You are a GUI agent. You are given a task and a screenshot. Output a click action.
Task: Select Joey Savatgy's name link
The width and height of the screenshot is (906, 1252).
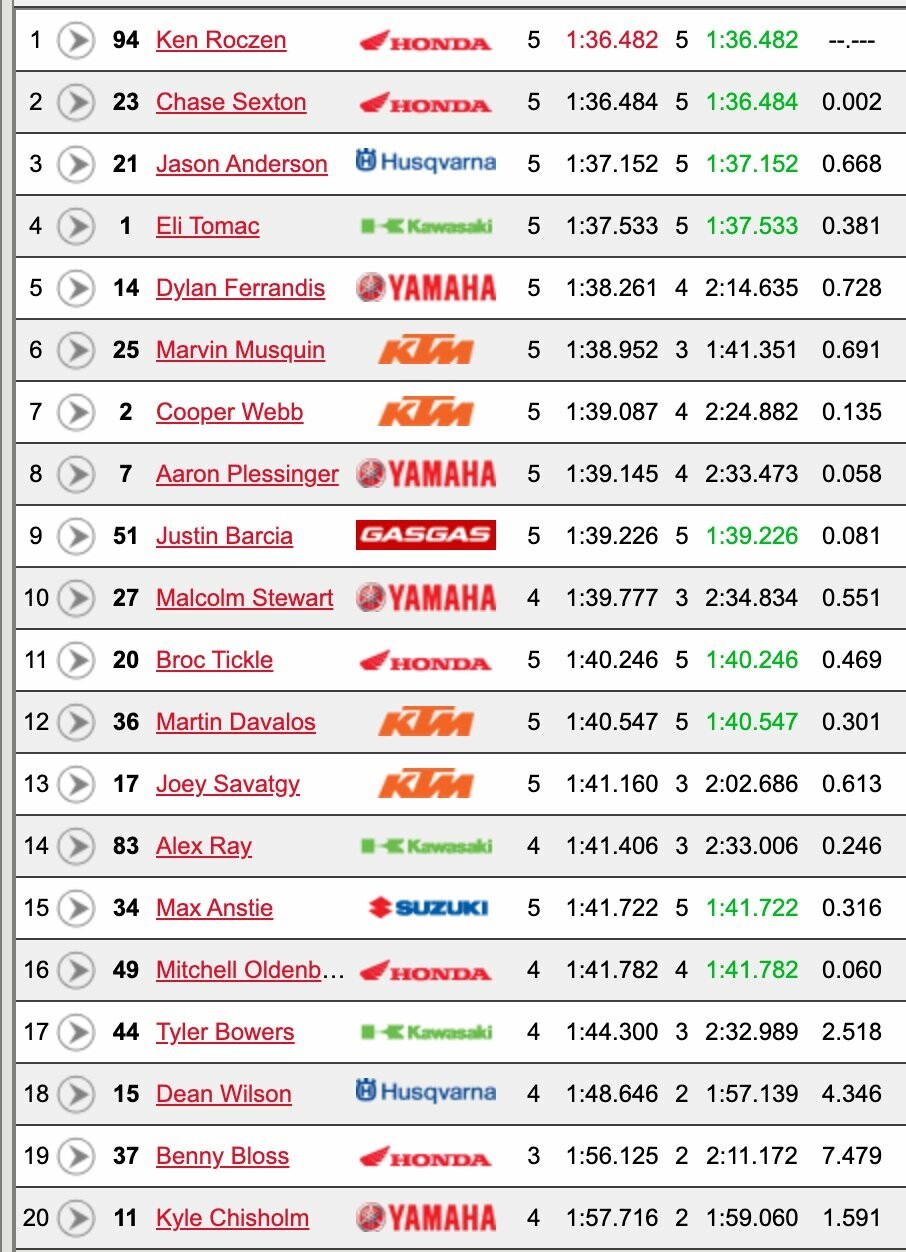click(x=227, y=785)
